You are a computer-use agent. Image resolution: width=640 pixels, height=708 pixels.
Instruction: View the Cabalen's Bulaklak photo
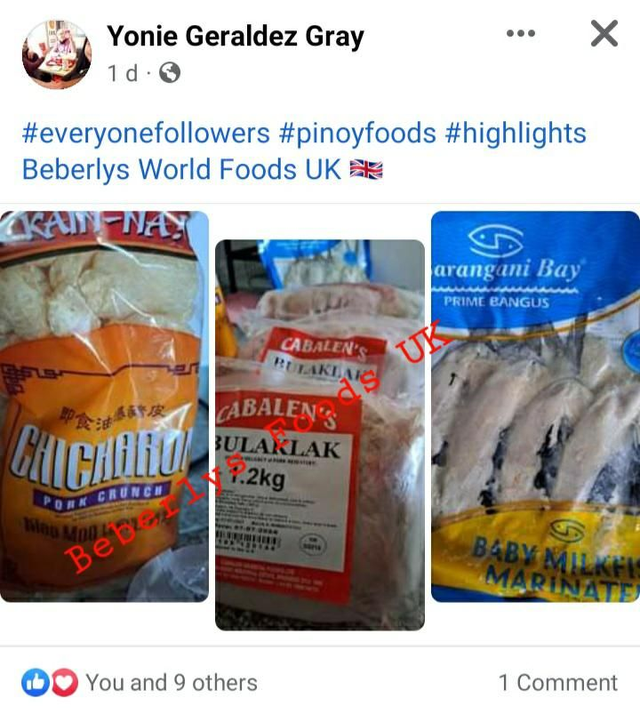tap(319, 435)
